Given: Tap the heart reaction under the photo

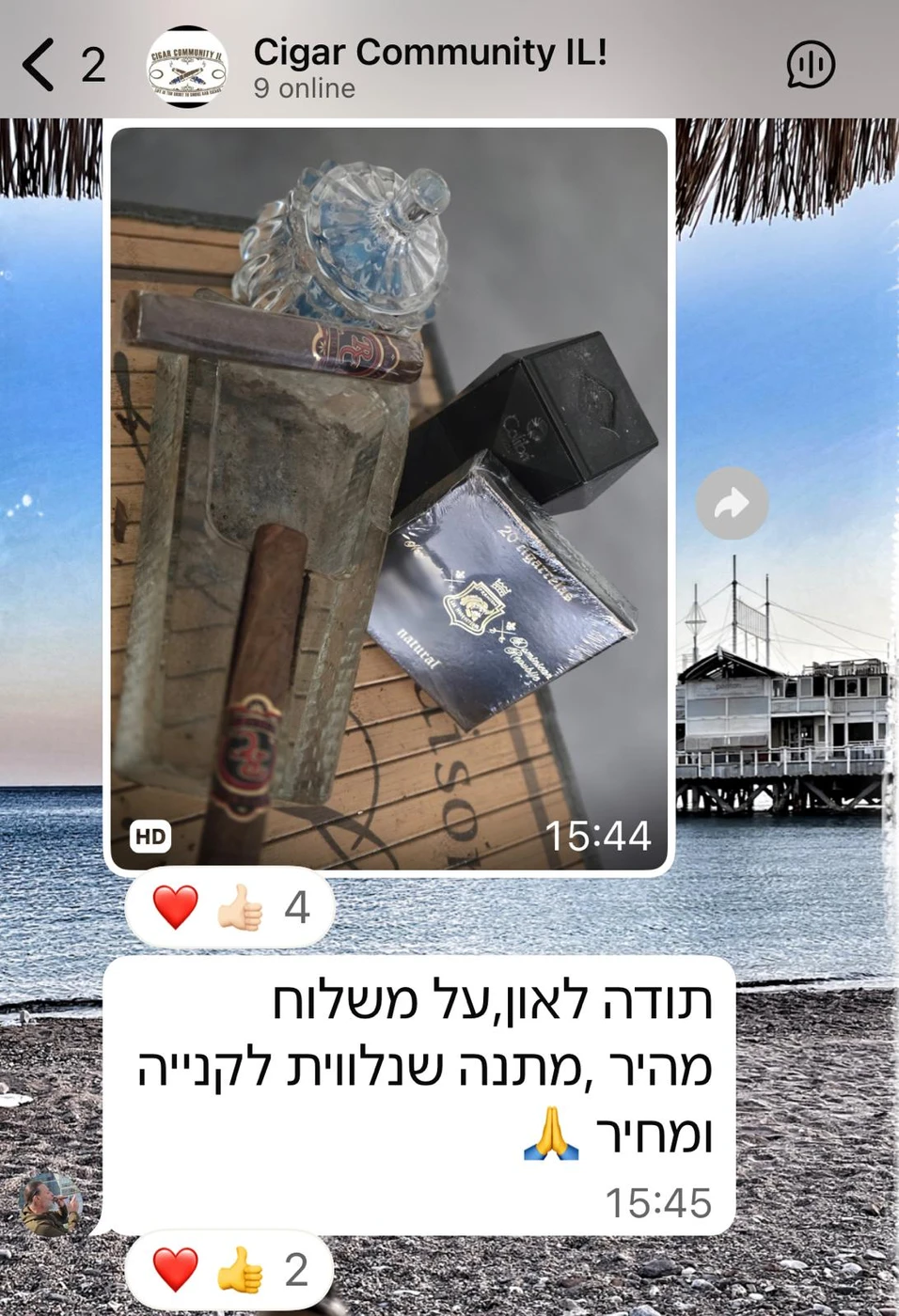Looking at the screenshot, I should pos(176,907).
